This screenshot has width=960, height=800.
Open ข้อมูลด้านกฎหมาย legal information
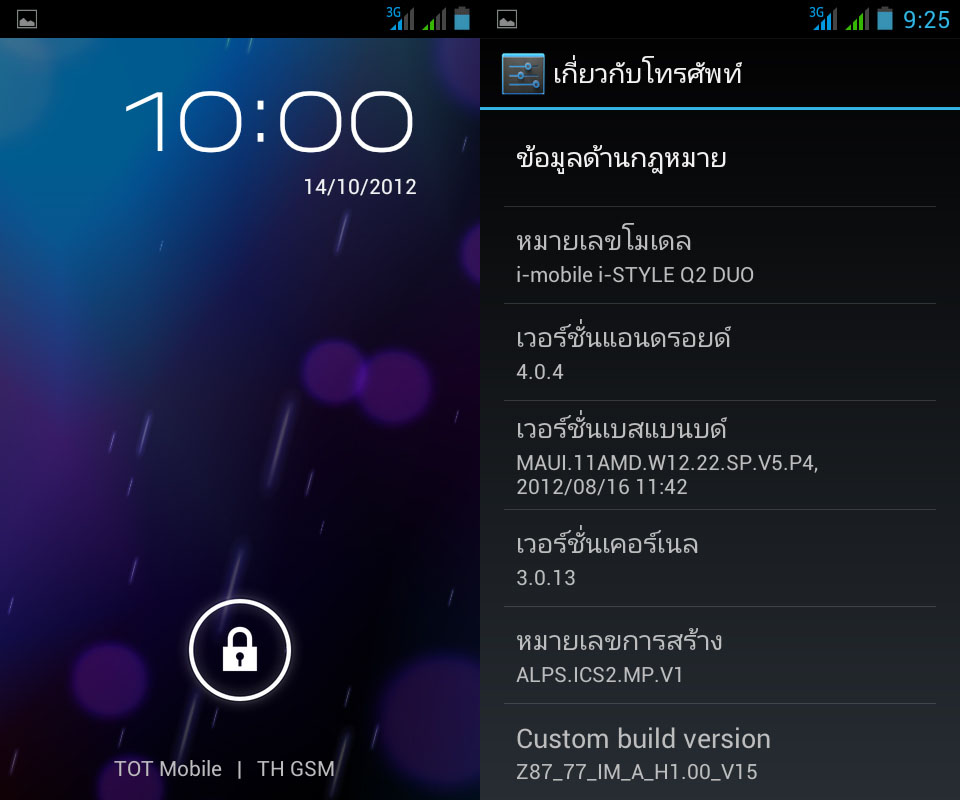pyautogui.click(x=719, y=159)
